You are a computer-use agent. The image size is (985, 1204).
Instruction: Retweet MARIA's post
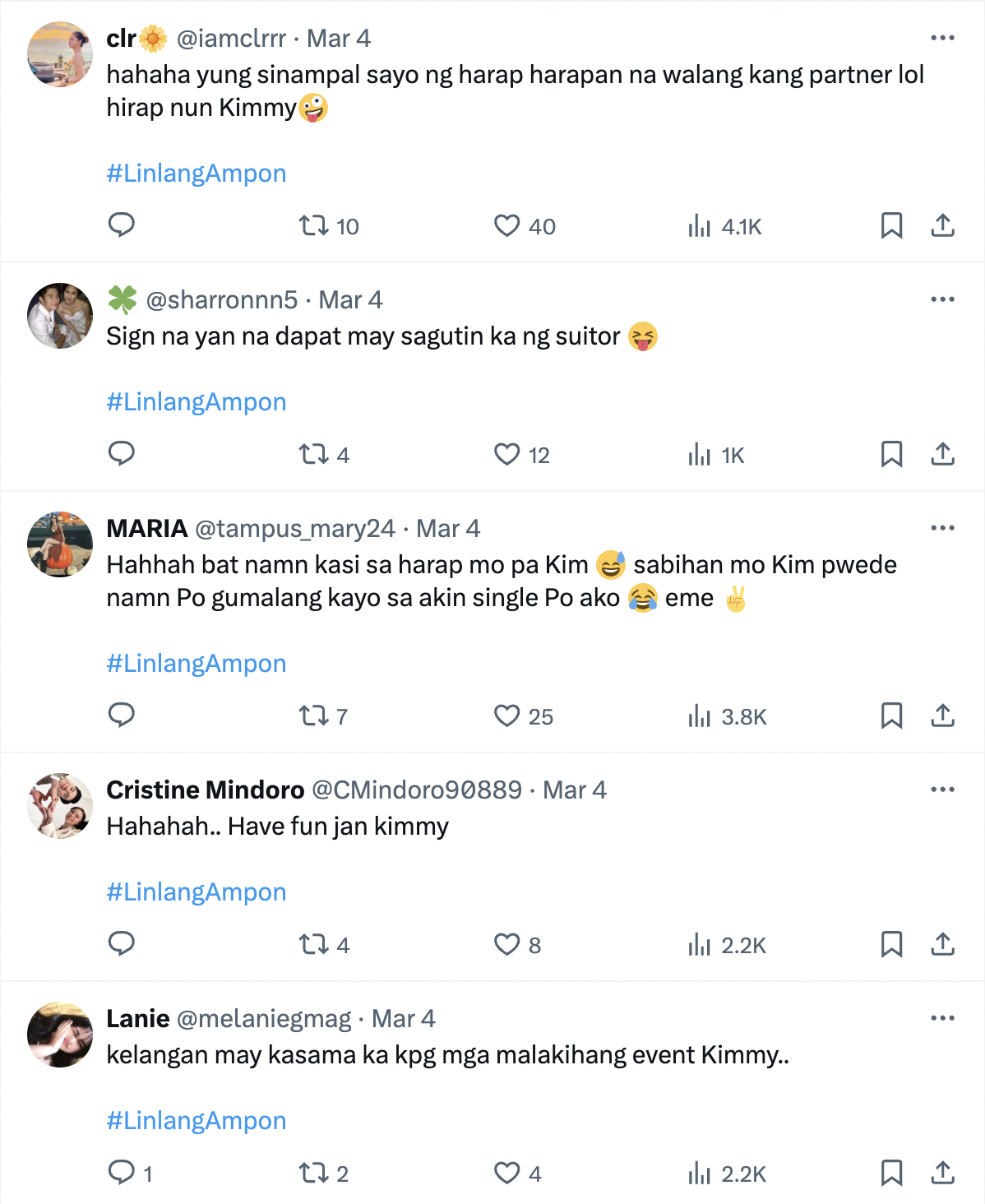point(313,715)
